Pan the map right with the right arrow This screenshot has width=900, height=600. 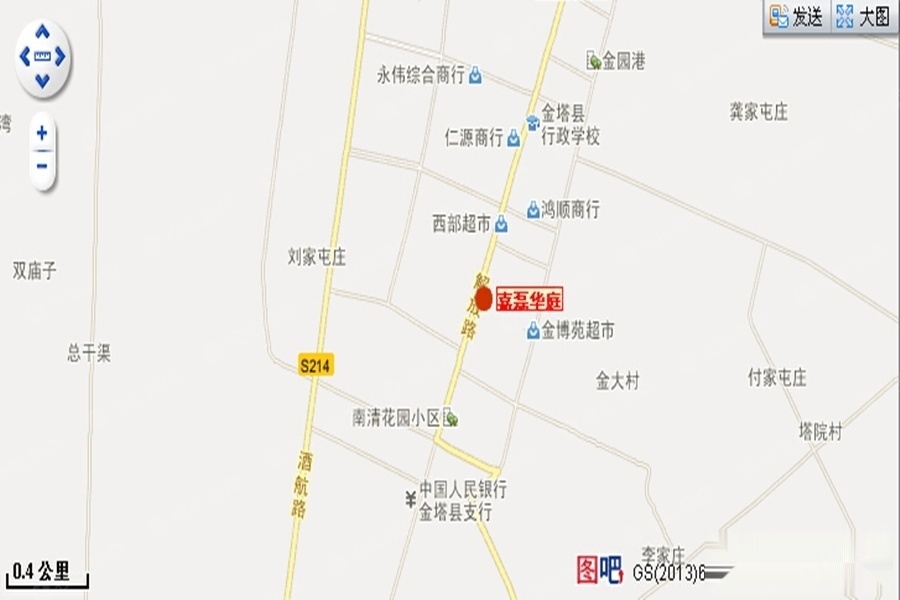click(x=61, y=57)
